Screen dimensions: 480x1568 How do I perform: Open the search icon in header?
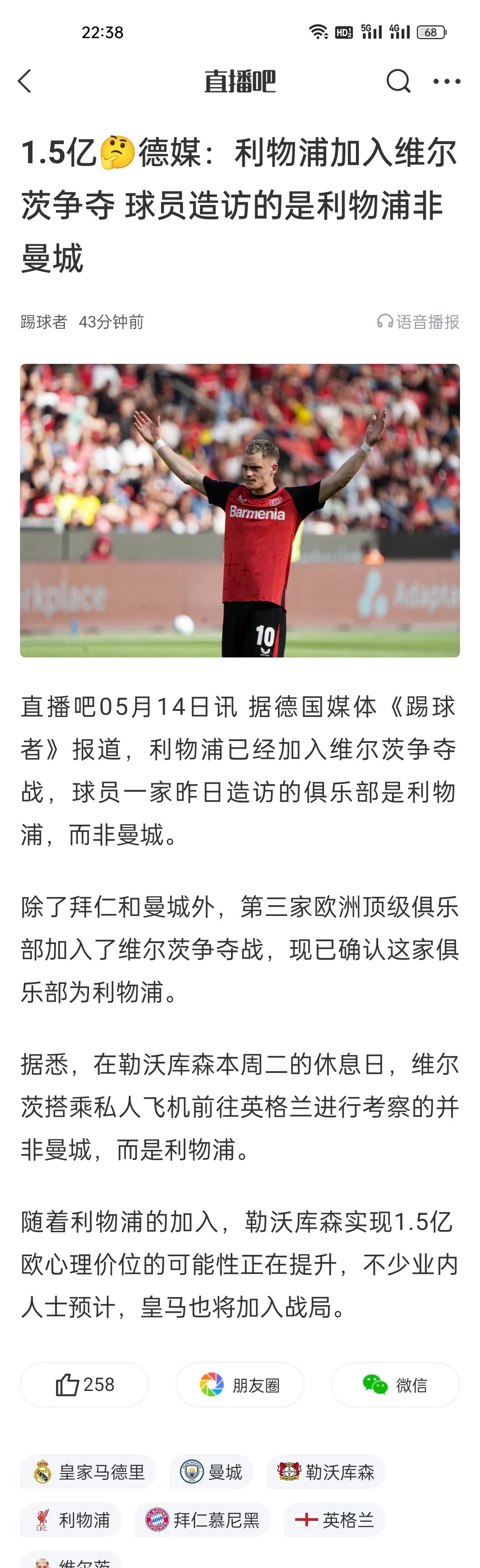coord(398,81)
